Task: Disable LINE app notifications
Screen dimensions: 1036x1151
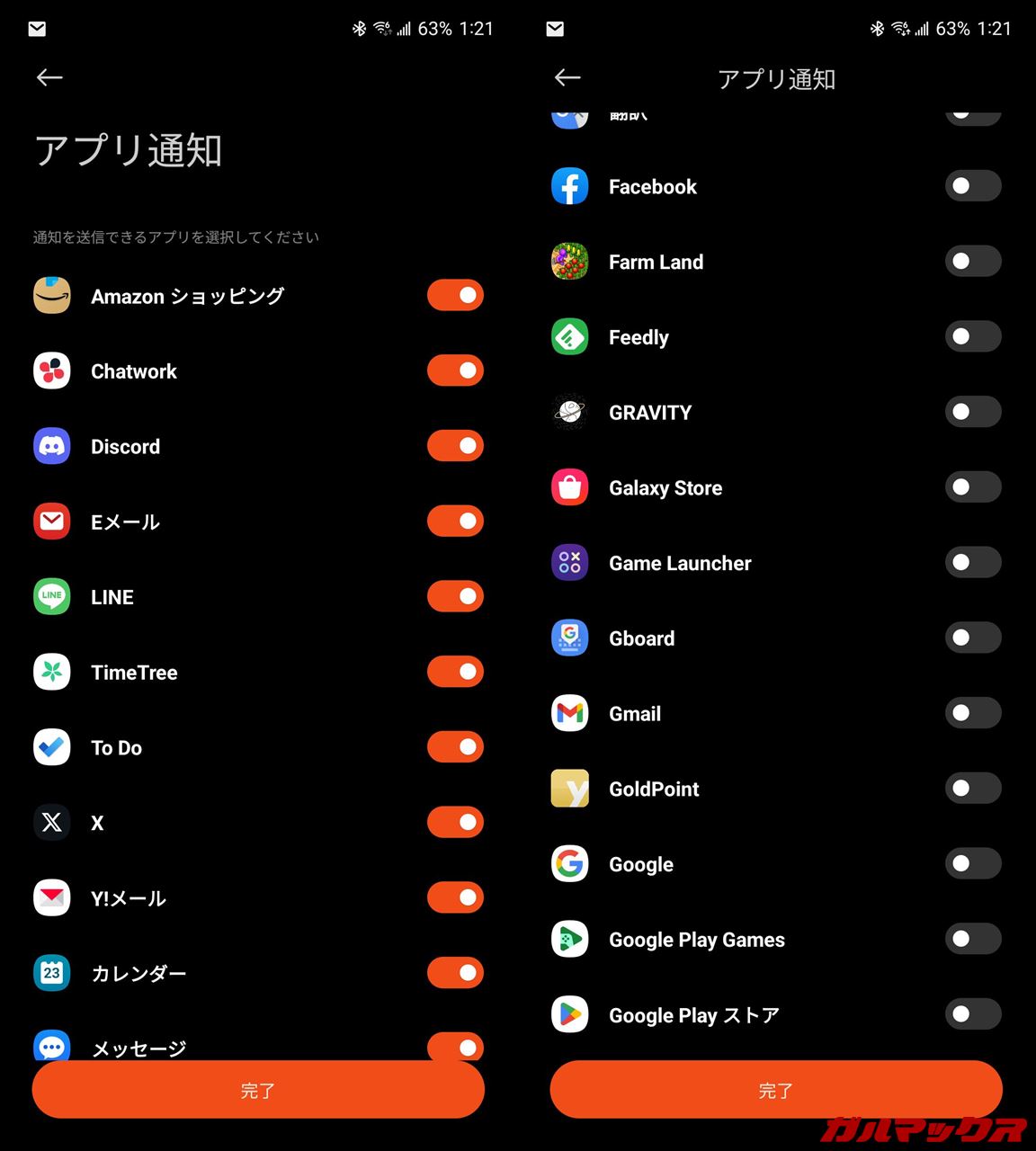Action: 455,596
